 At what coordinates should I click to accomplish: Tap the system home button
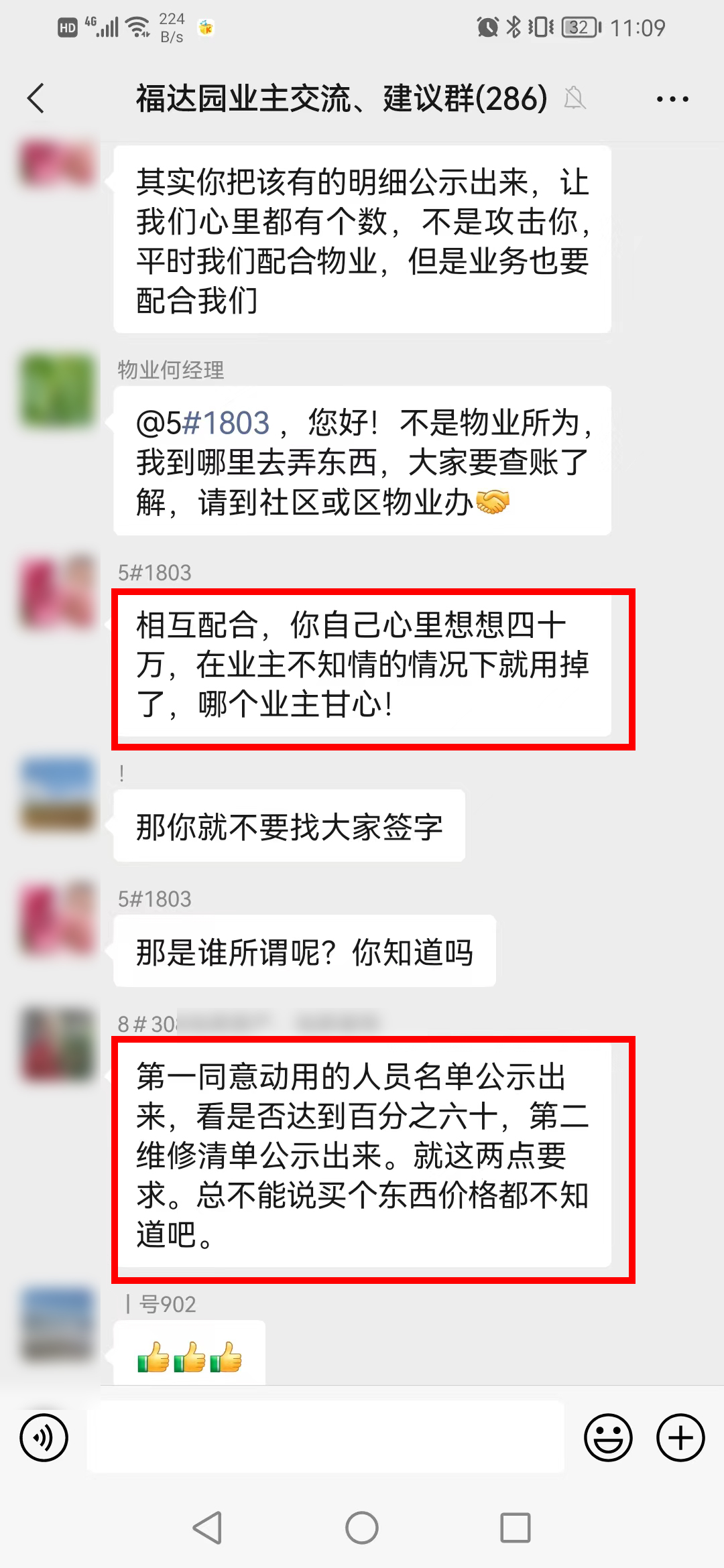click(x=362, y=1528)
